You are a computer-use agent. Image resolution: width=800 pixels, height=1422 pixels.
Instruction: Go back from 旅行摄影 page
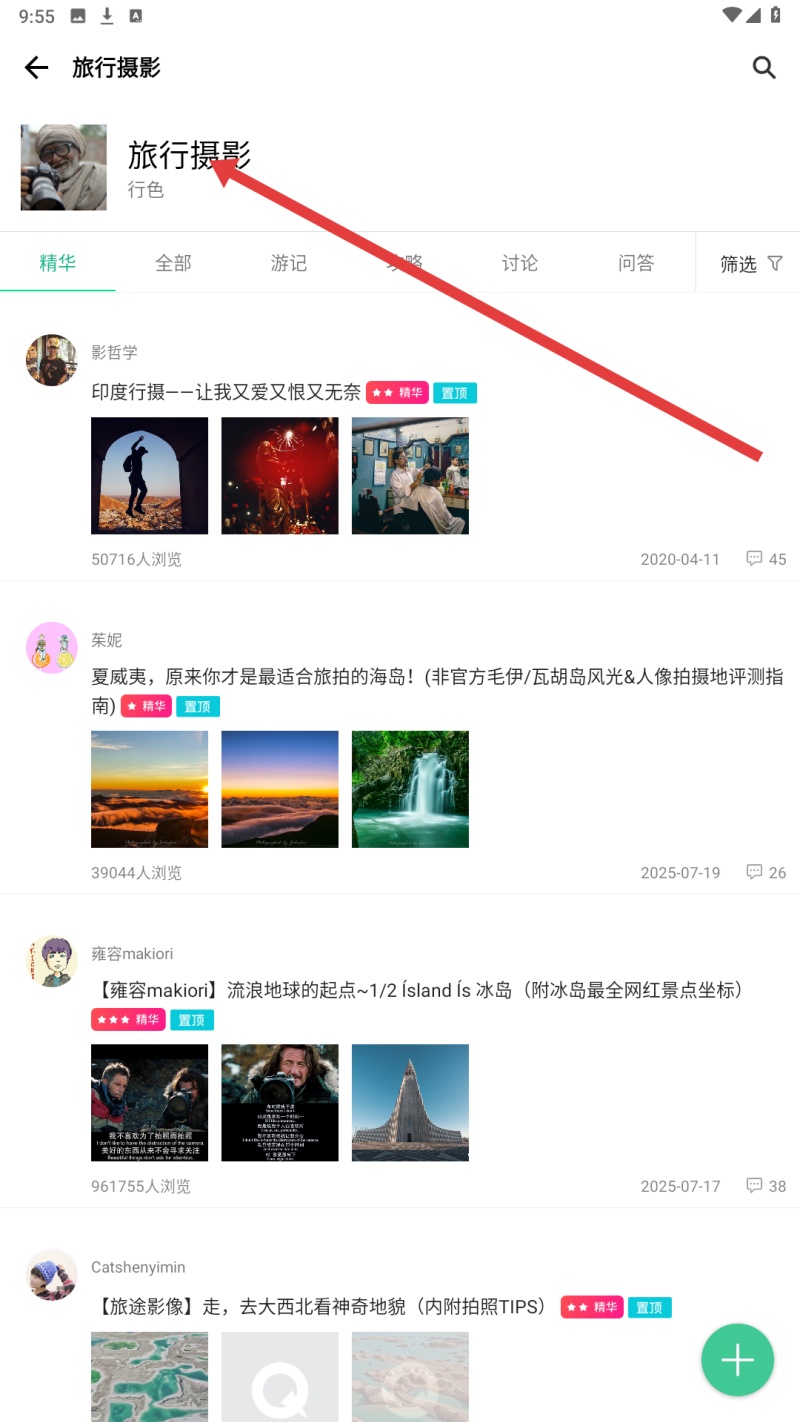point(36,68)
